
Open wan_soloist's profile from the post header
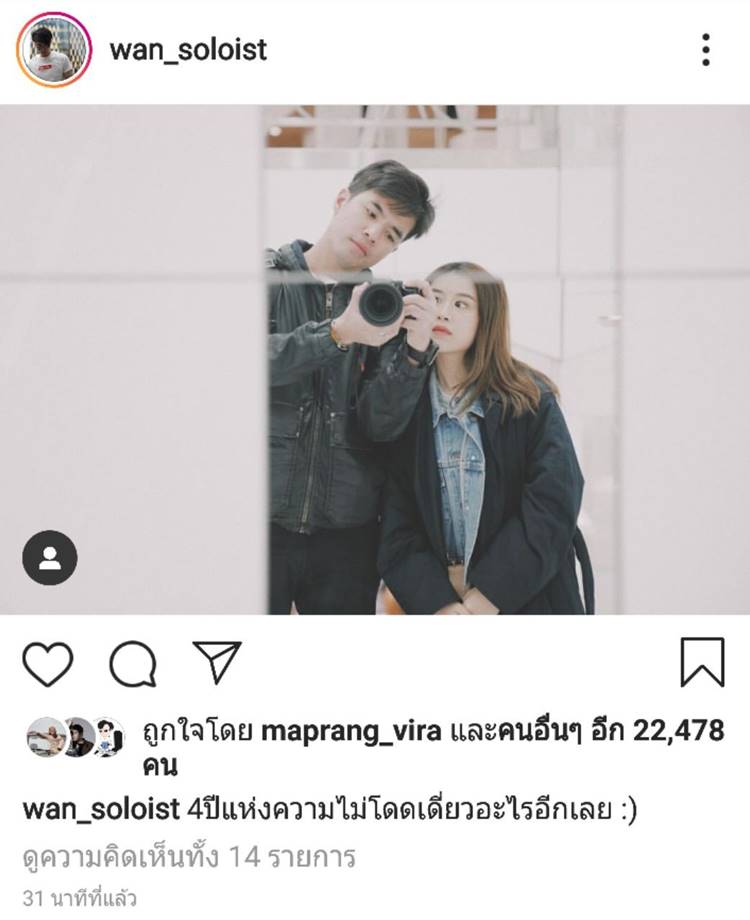click(188, 50)
